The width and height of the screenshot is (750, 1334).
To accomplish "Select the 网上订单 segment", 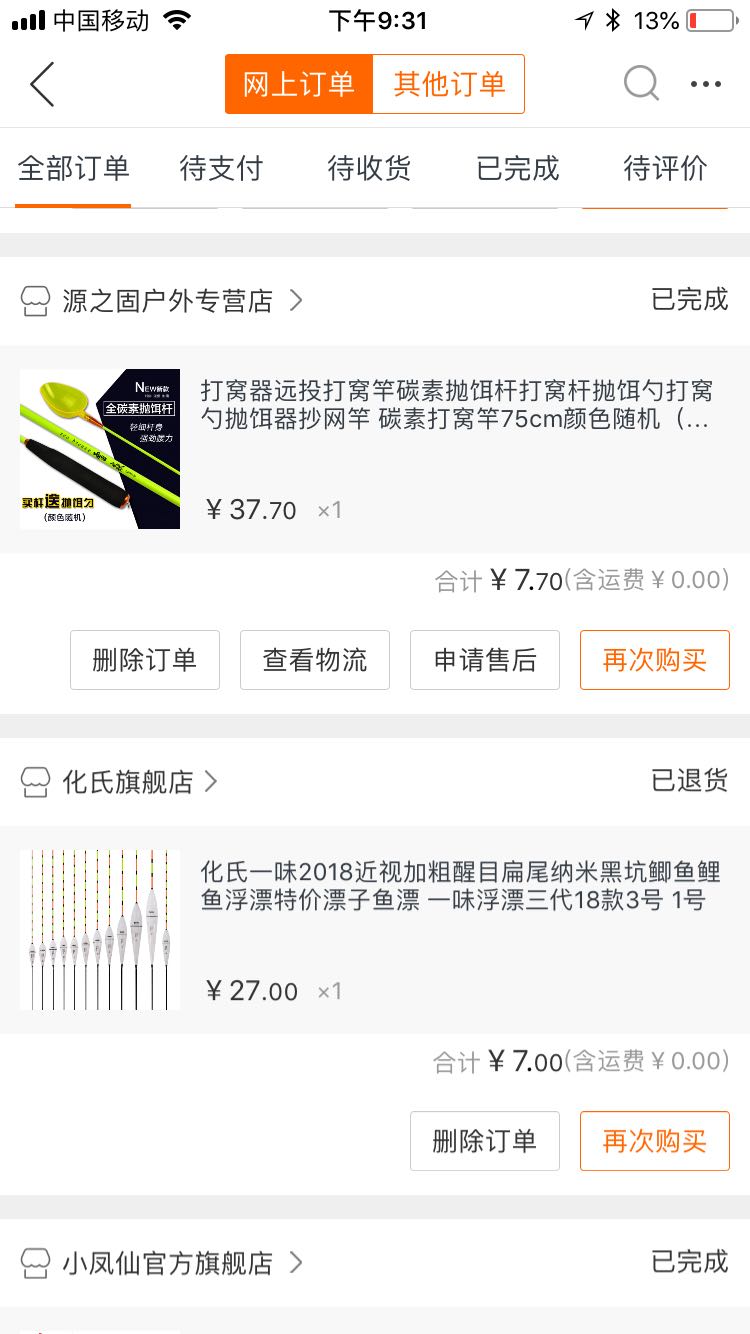I will coord(299,84).
